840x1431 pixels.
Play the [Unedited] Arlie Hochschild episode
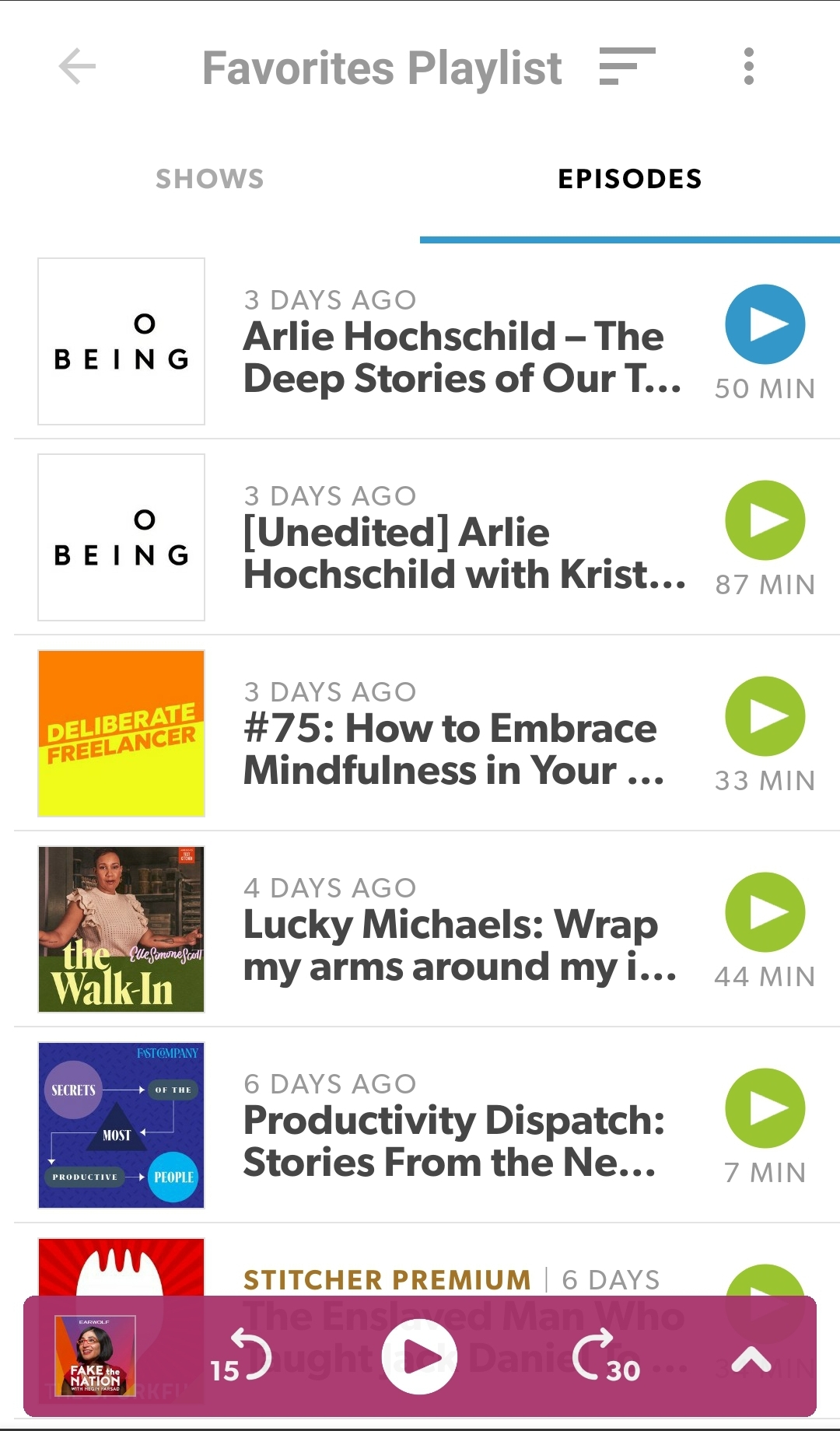(x=765, y=520)
